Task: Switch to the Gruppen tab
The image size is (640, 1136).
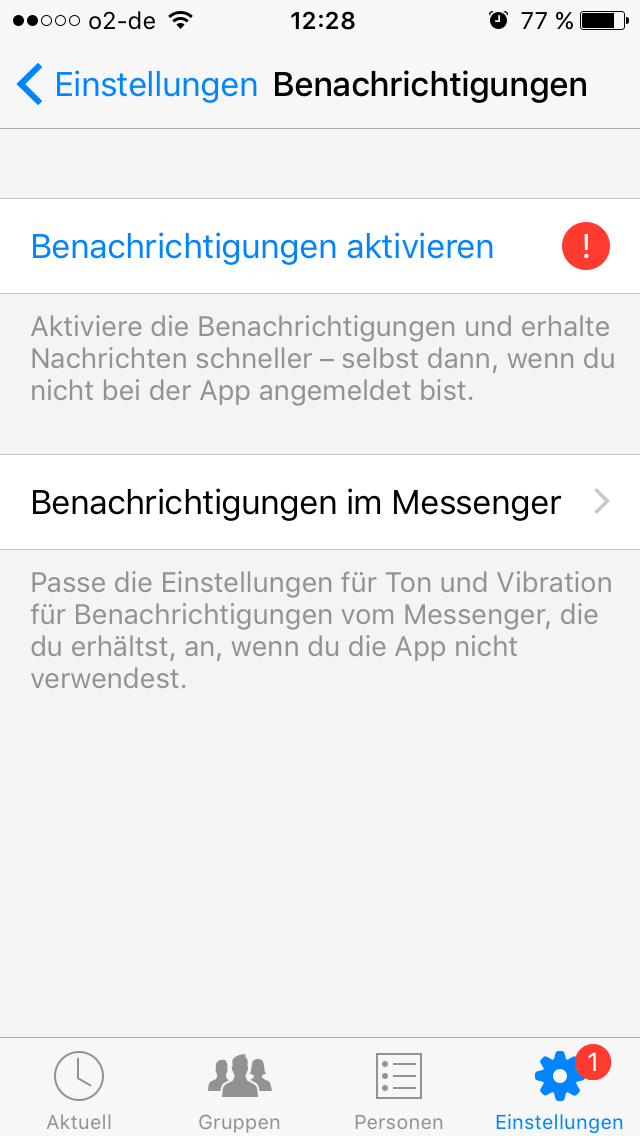Action: [x=239, y=1088]
